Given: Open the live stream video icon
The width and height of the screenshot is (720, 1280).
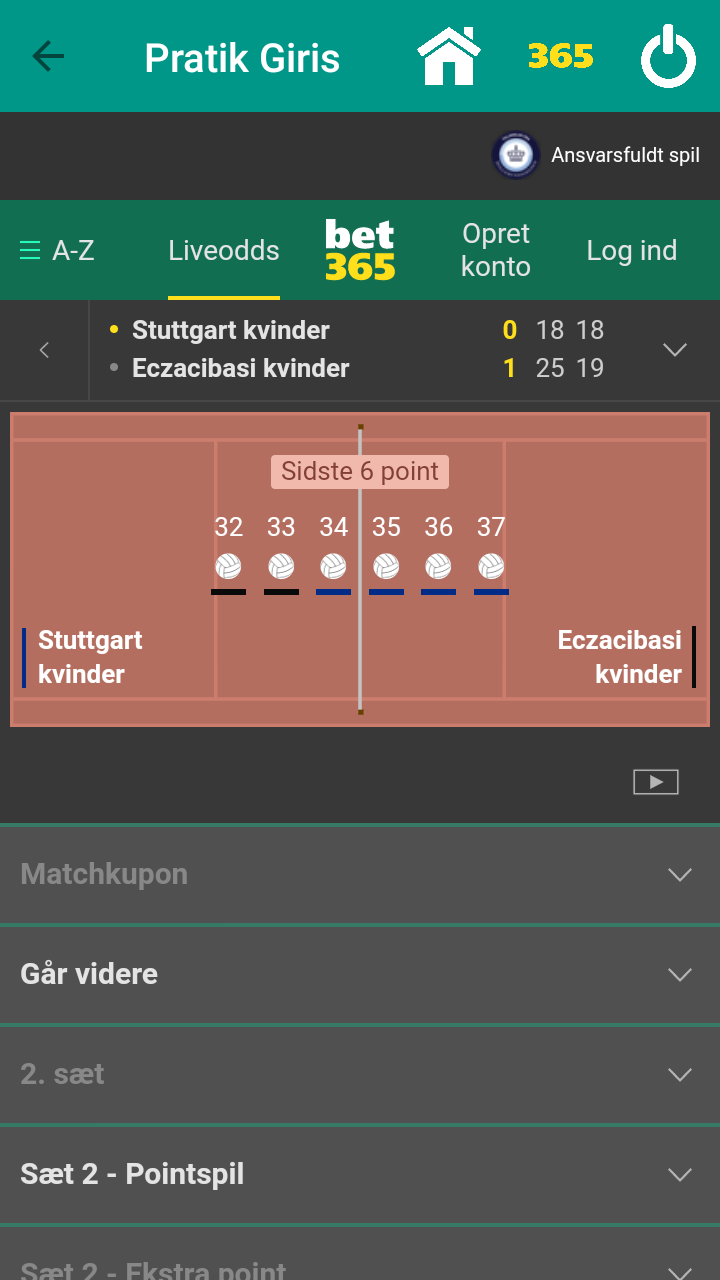Looking at the screenshot, I should click(x=656, y=782).
